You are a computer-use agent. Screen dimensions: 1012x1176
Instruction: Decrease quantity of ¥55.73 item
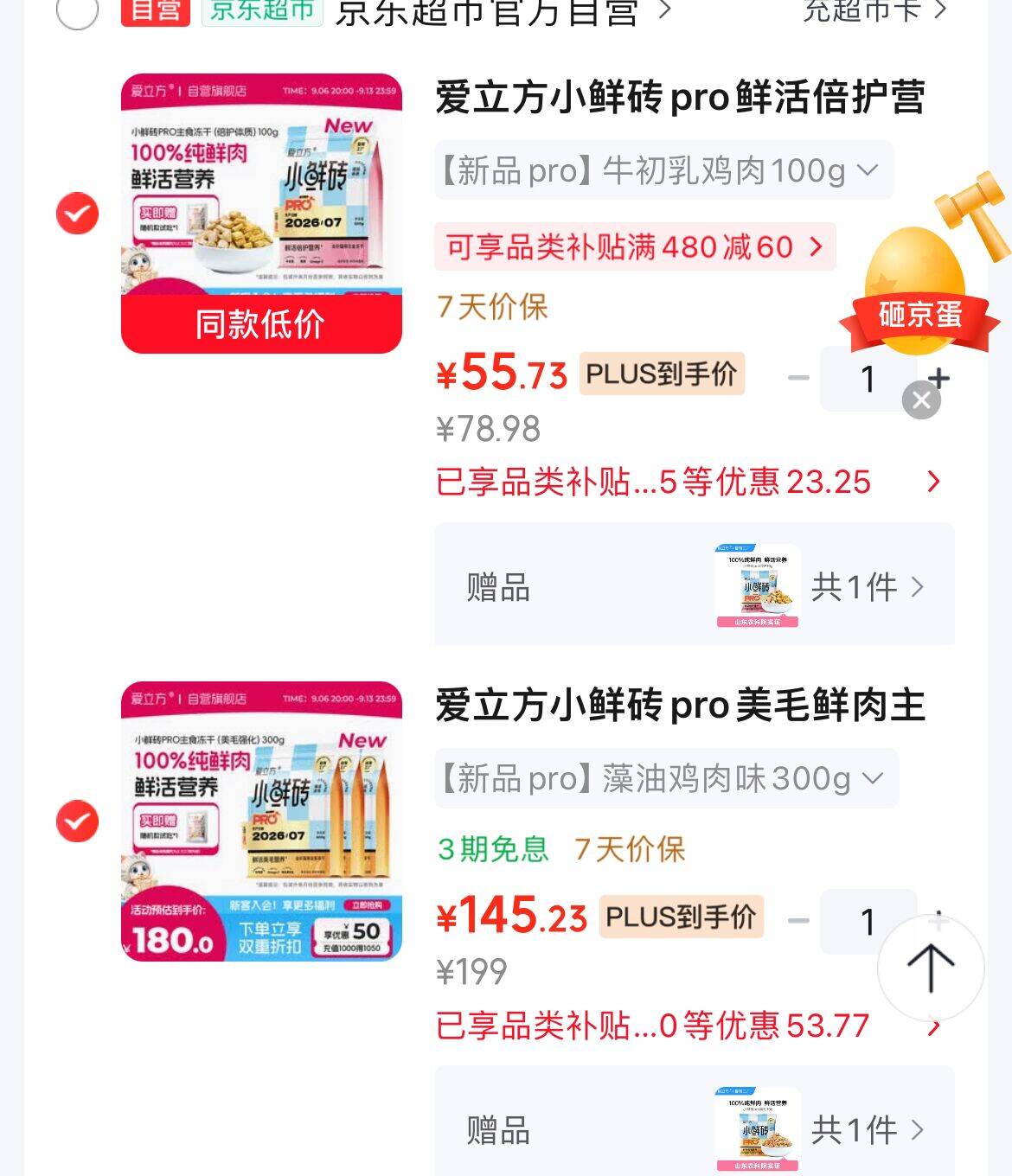pos(797,378)
